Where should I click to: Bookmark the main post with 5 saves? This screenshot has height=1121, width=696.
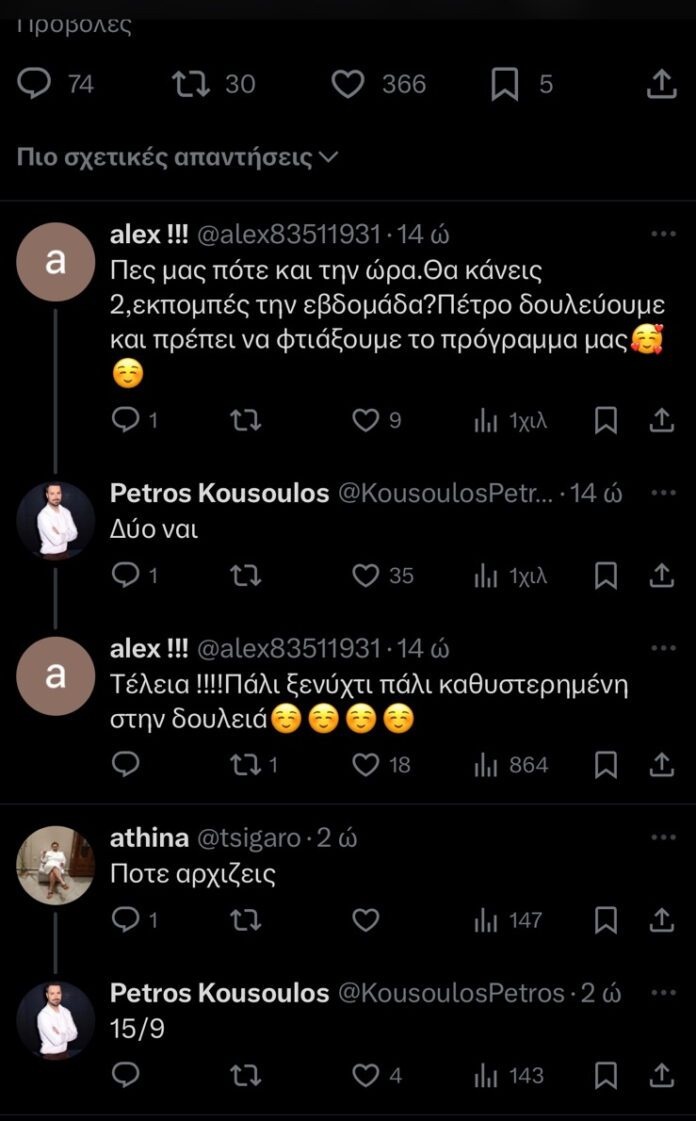click(505, 85)
